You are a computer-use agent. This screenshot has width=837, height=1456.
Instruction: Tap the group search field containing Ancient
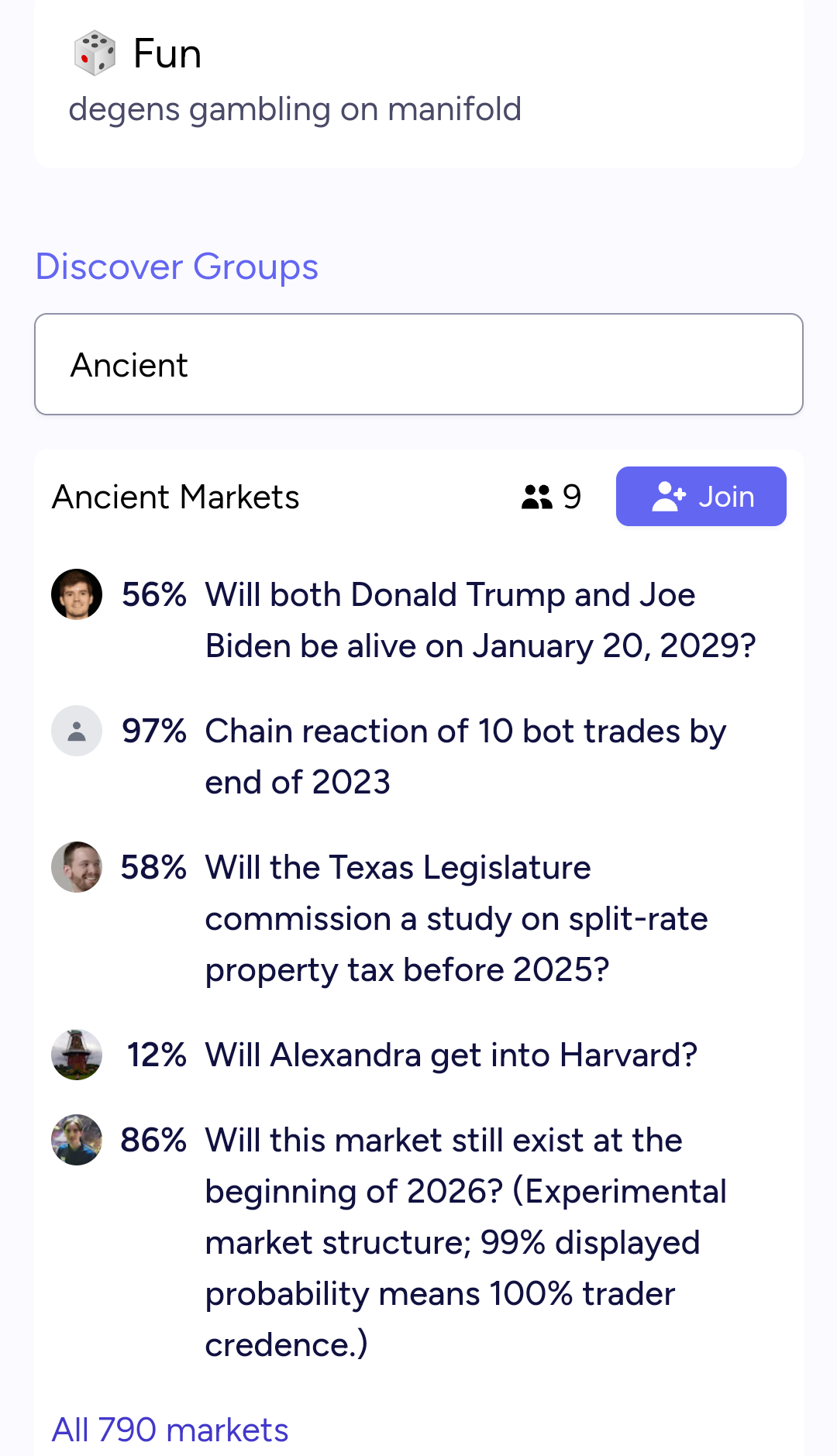pyautogui.click(x=418, y=364)
